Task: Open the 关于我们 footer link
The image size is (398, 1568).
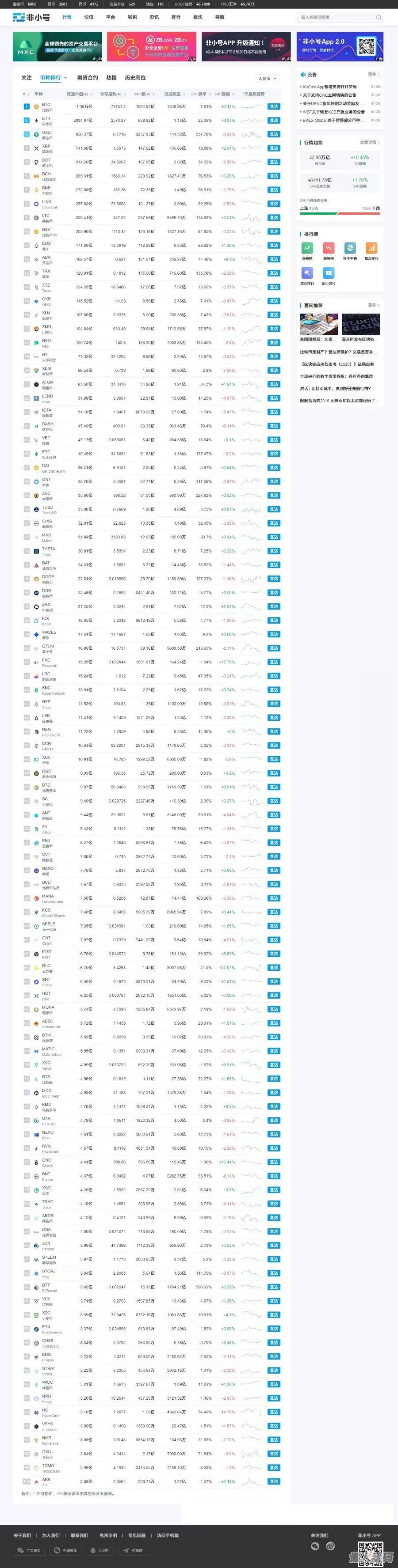Action: pos(22,1535)
